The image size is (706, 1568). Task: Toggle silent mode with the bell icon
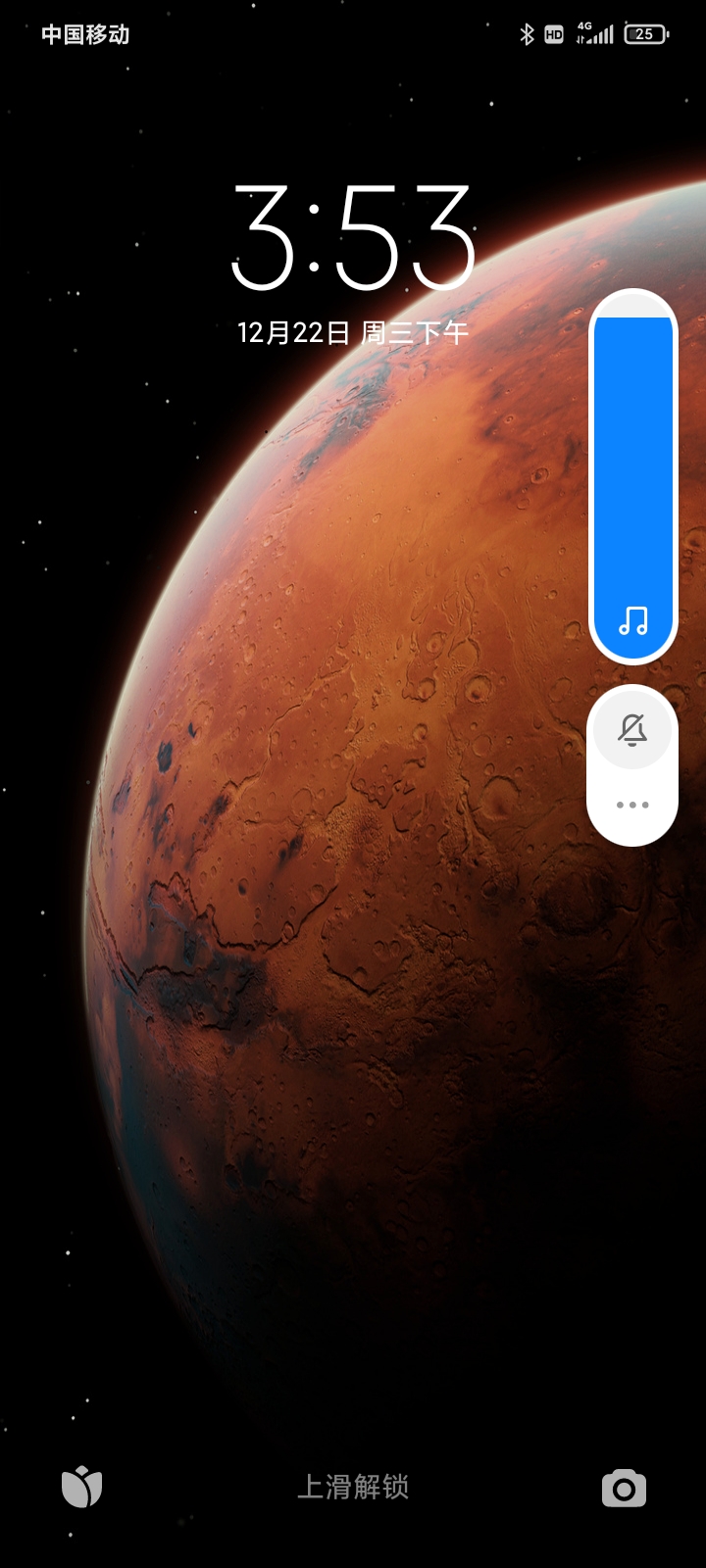pos(632,730)
